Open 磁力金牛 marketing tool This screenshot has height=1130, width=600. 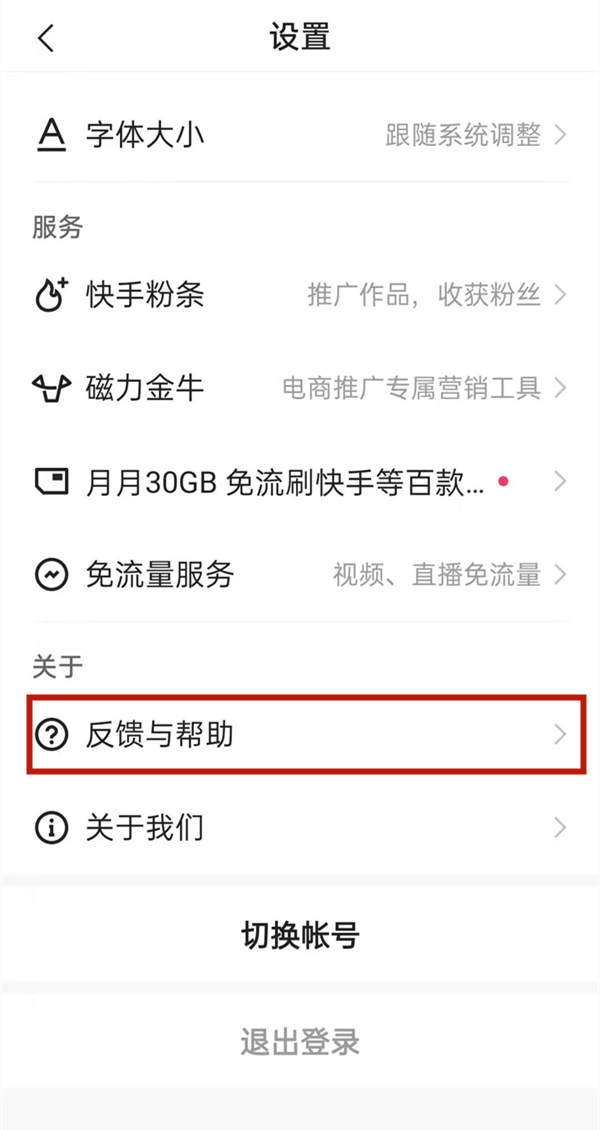tap(300, 387)
